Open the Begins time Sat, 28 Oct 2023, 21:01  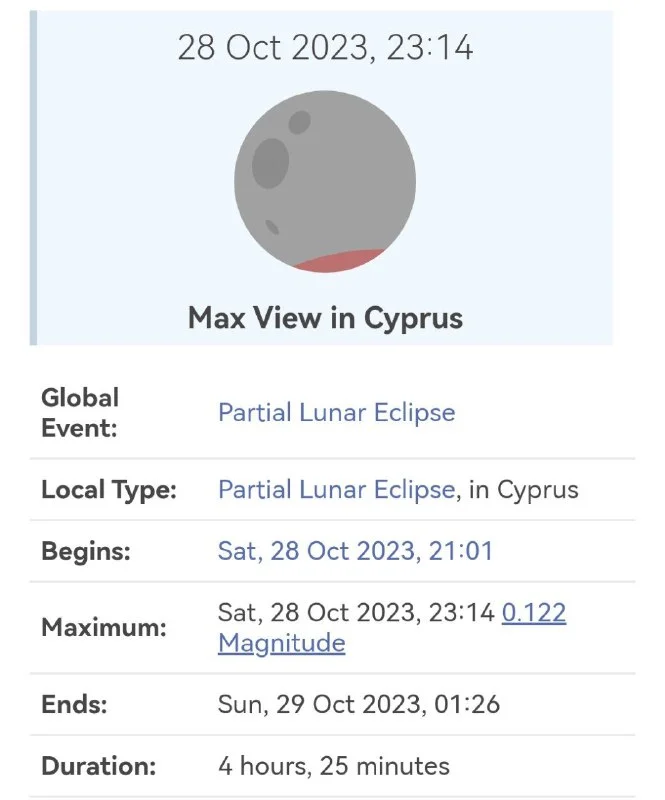coord(355,551)
